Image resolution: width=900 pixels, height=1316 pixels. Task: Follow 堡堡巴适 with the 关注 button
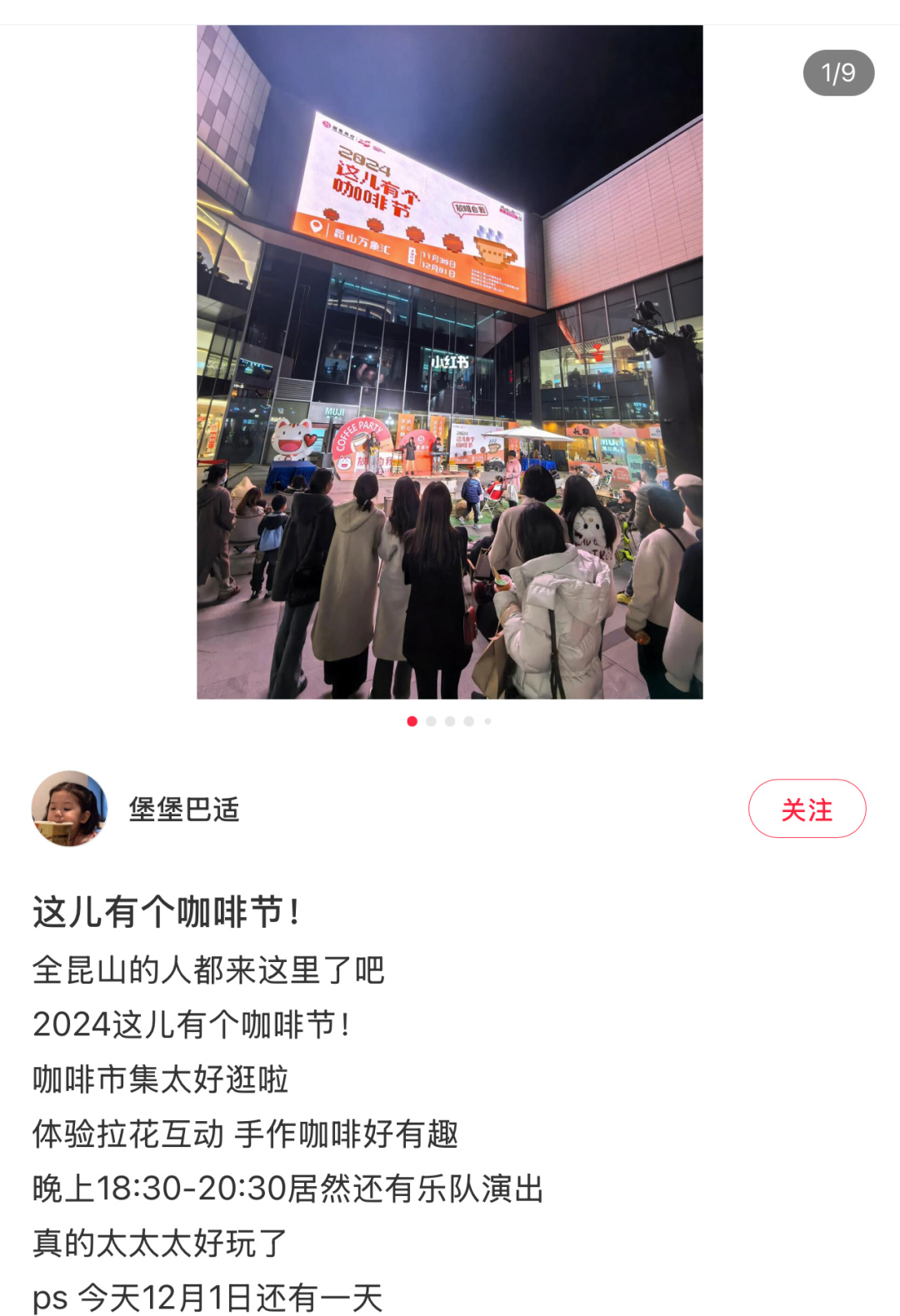[807, 809]
